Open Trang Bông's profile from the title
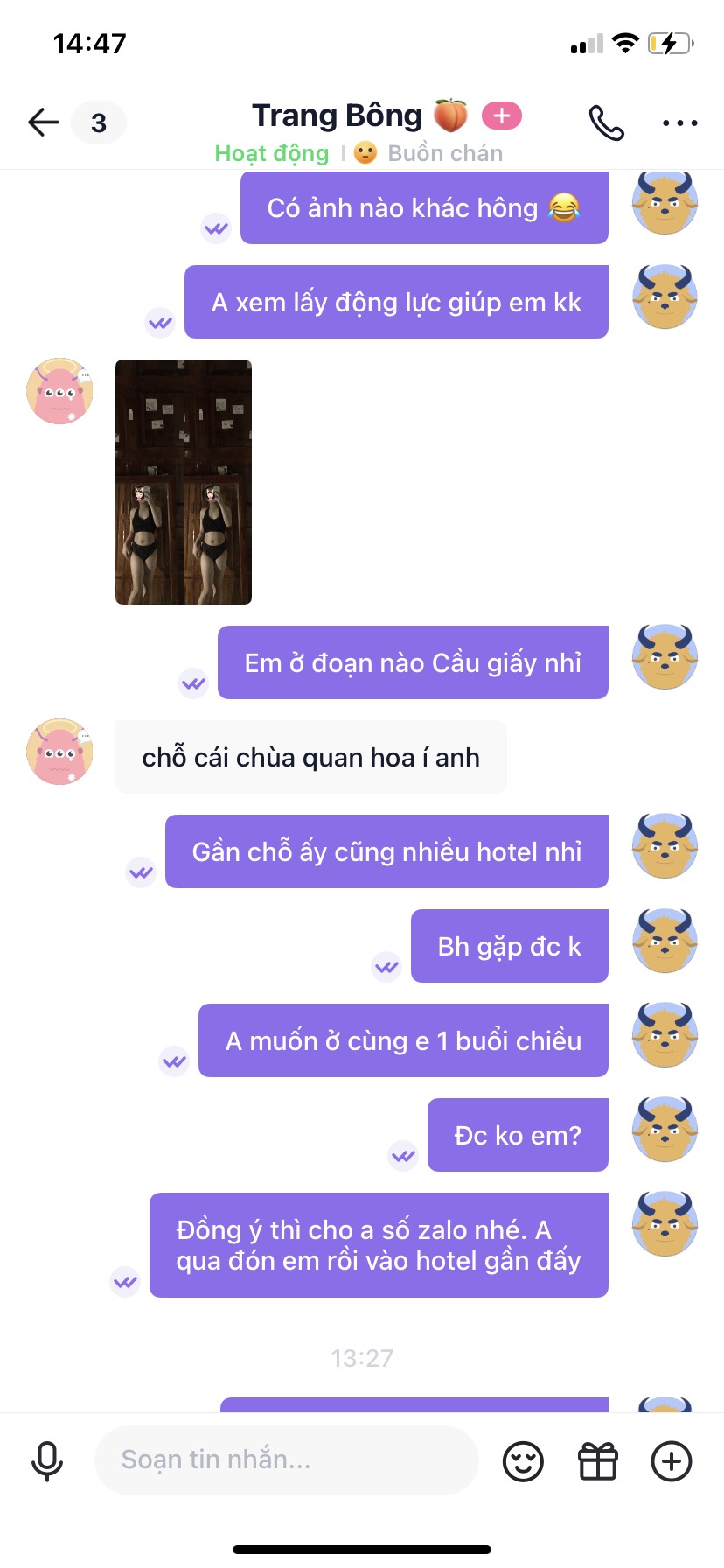This screenshot has height=1568, width=724. [x=337, y=115]
